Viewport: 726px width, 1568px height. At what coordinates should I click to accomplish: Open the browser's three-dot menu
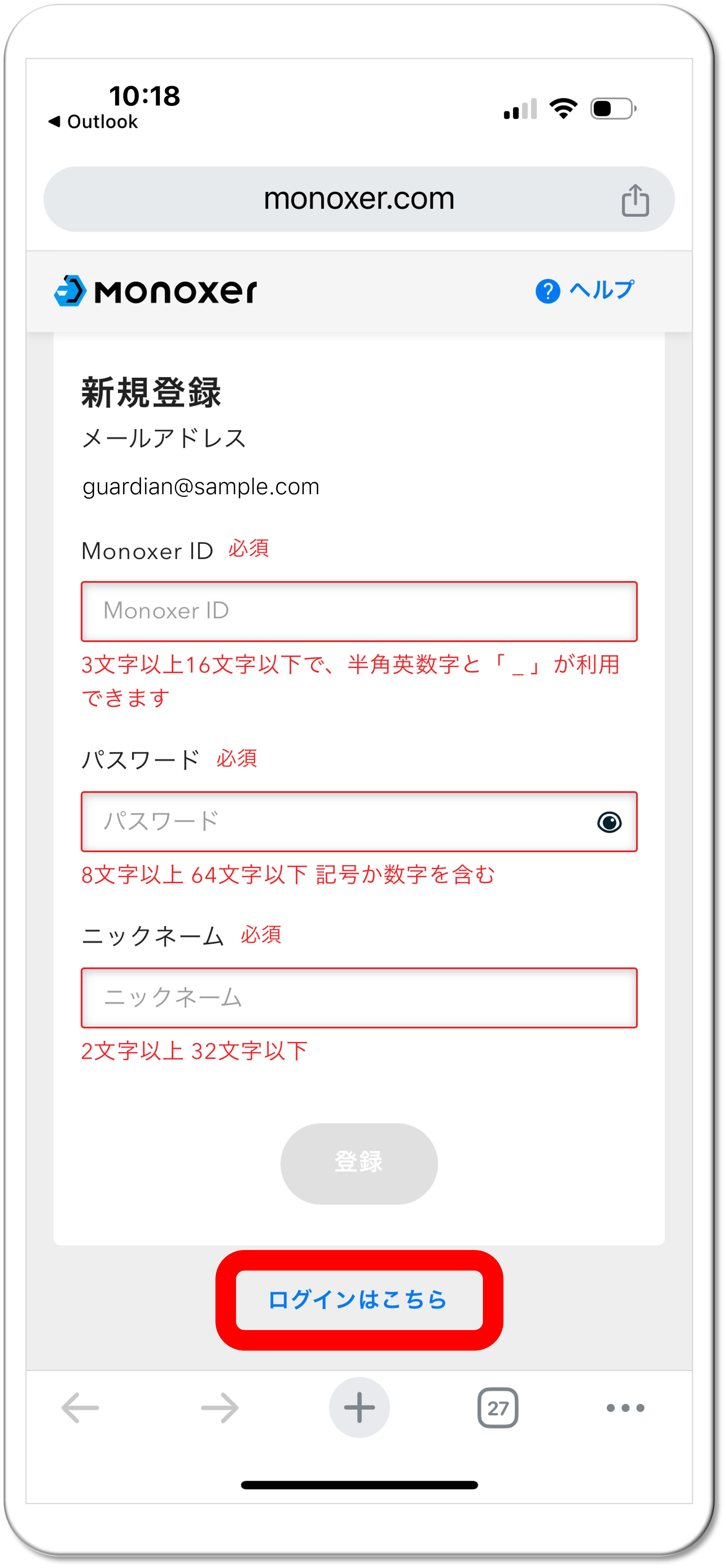coord(625,1408)
